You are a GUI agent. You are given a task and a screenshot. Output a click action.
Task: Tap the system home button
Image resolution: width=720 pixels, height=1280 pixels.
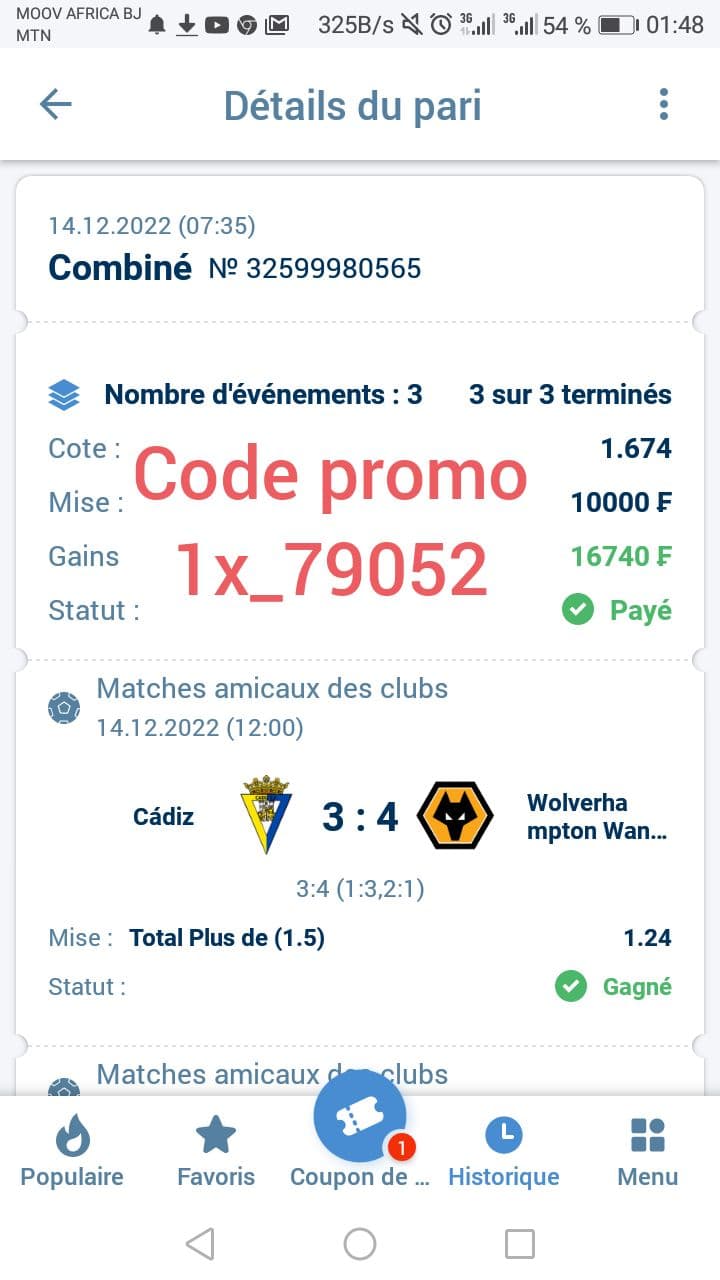(360, 1244)
